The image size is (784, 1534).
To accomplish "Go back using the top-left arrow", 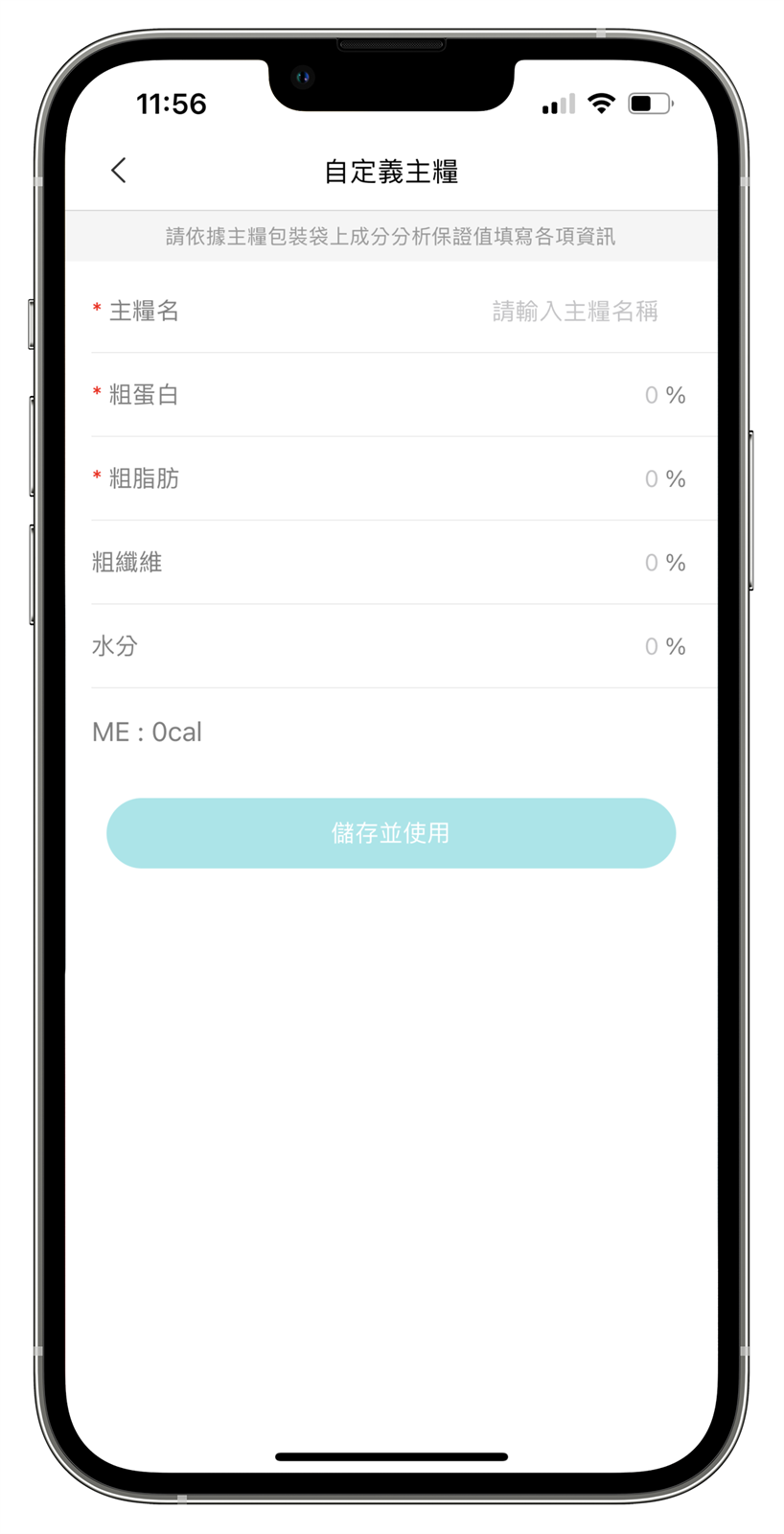I will pyautogui.click(x=119, y=171).
